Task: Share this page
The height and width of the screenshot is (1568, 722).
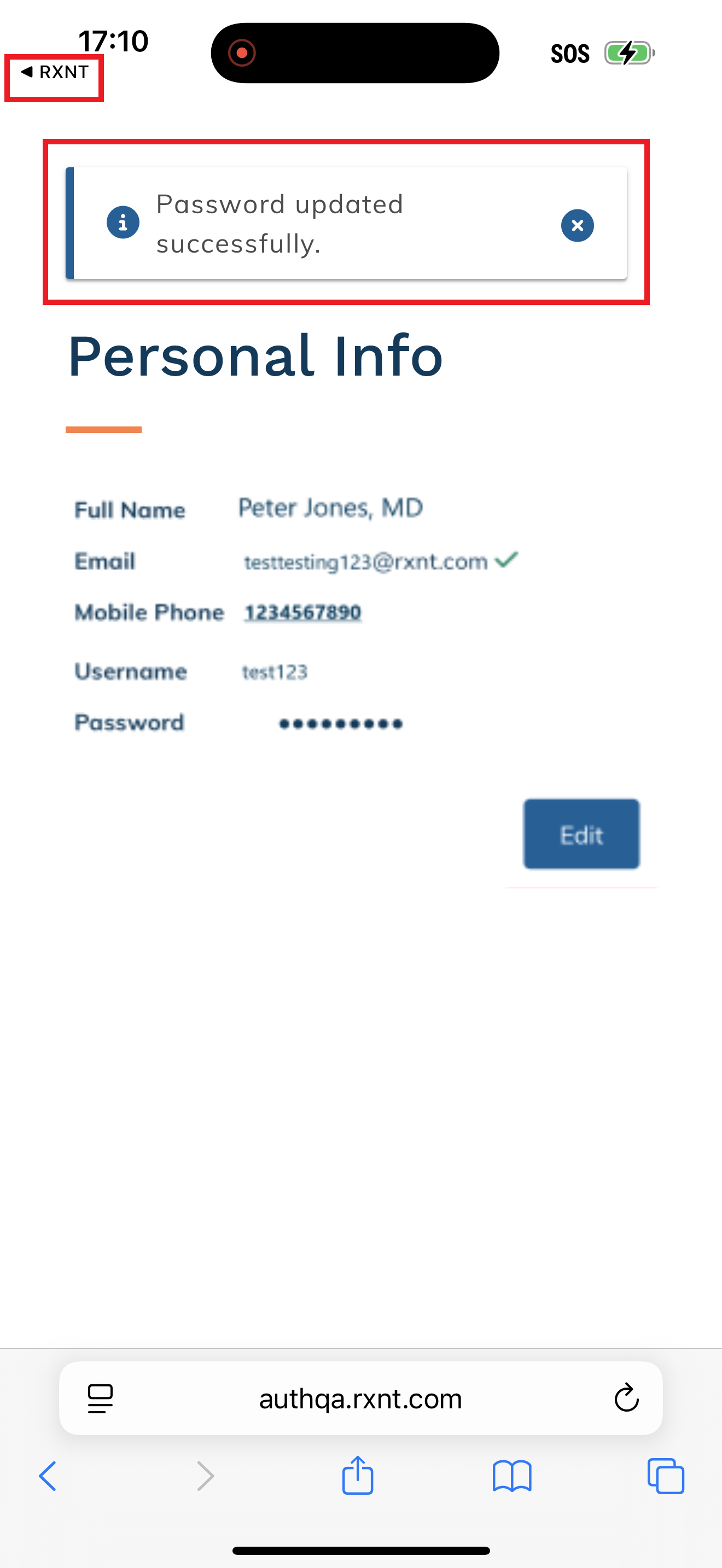Action: coord(357,1476)
